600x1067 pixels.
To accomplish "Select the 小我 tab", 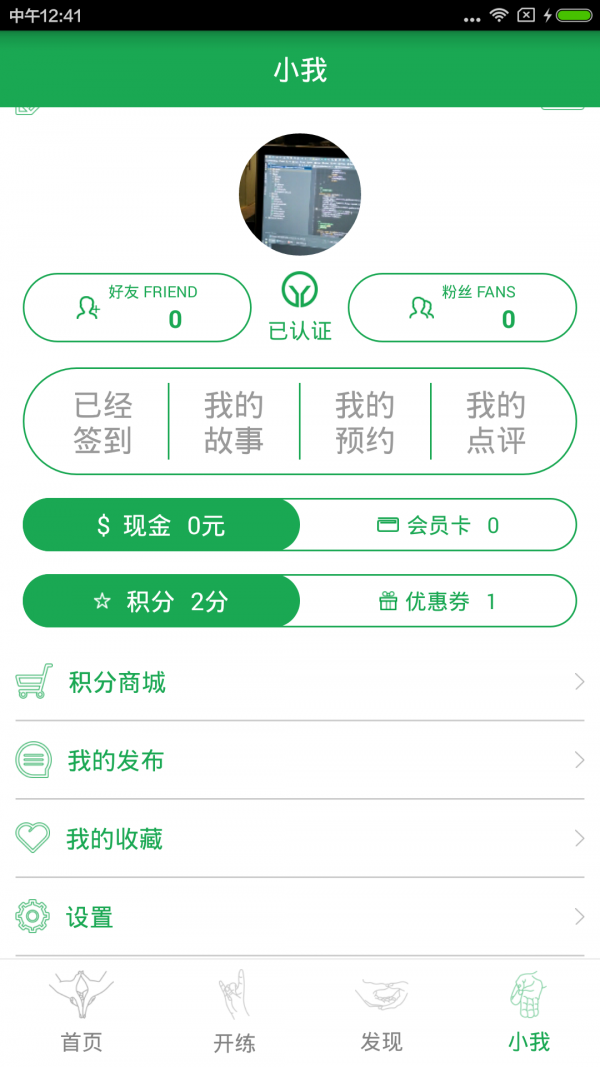I will pos(528,1013).
